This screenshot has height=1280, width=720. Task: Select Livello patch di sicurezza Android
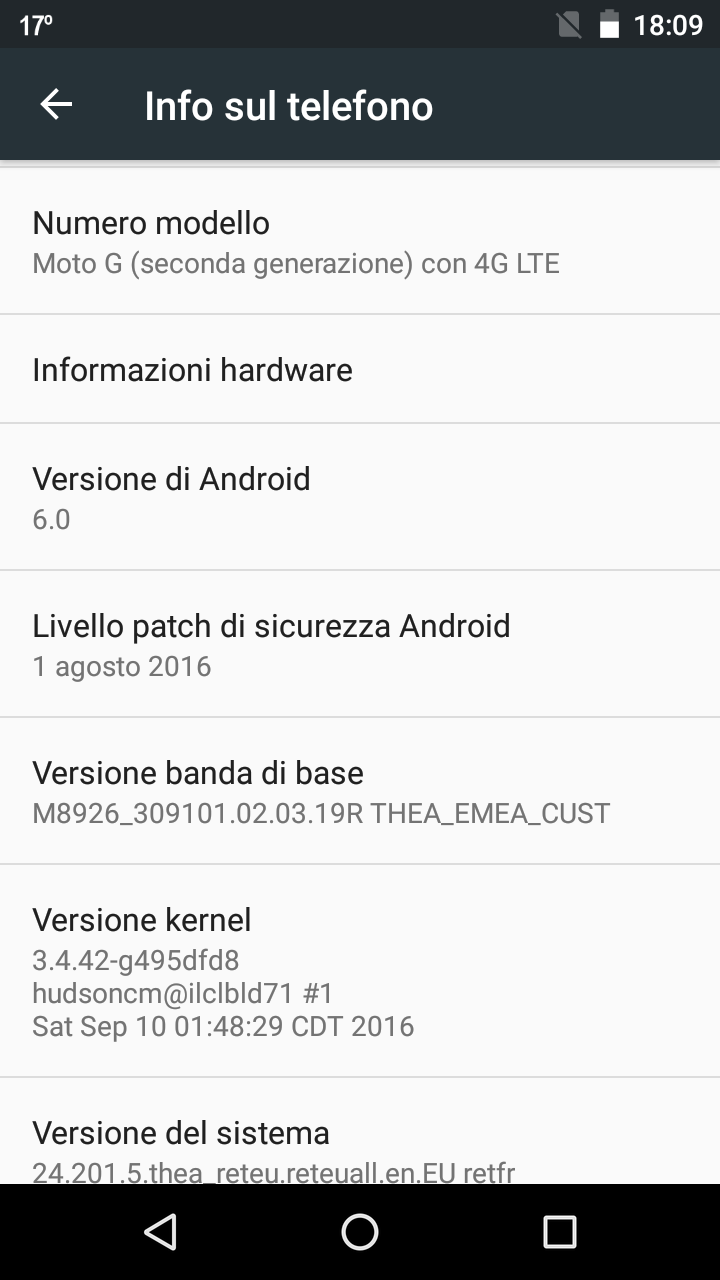[360, 644]
